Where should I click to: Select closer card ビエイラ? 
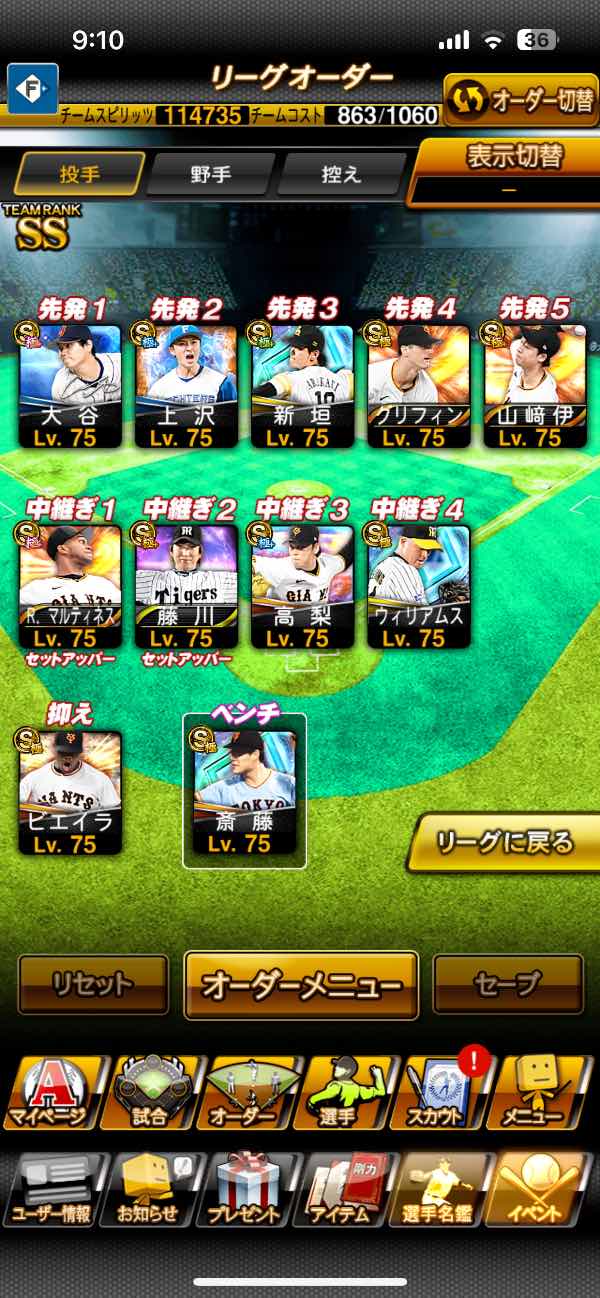pyautogui.click(x=70, y=794)
